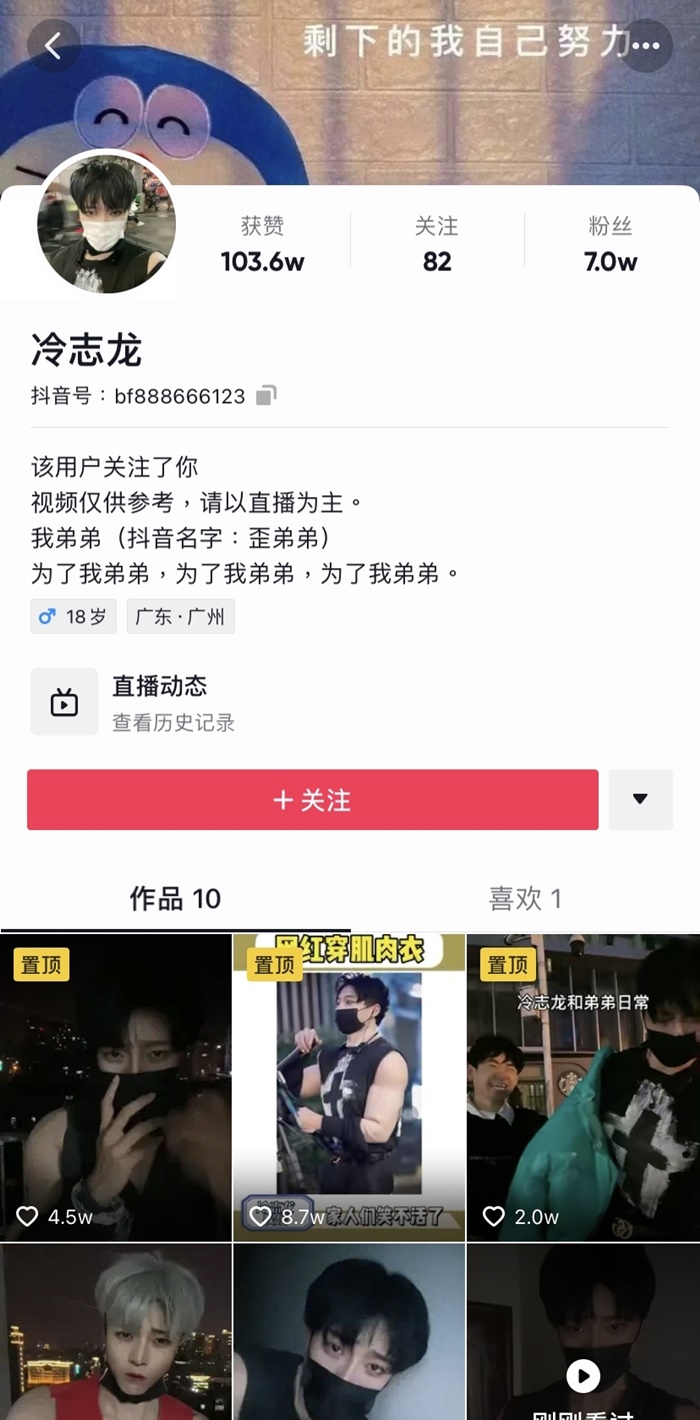700x1420 pixels.
Task: Switch to the 喜欢 1 tab
Action: pos(525,898)
